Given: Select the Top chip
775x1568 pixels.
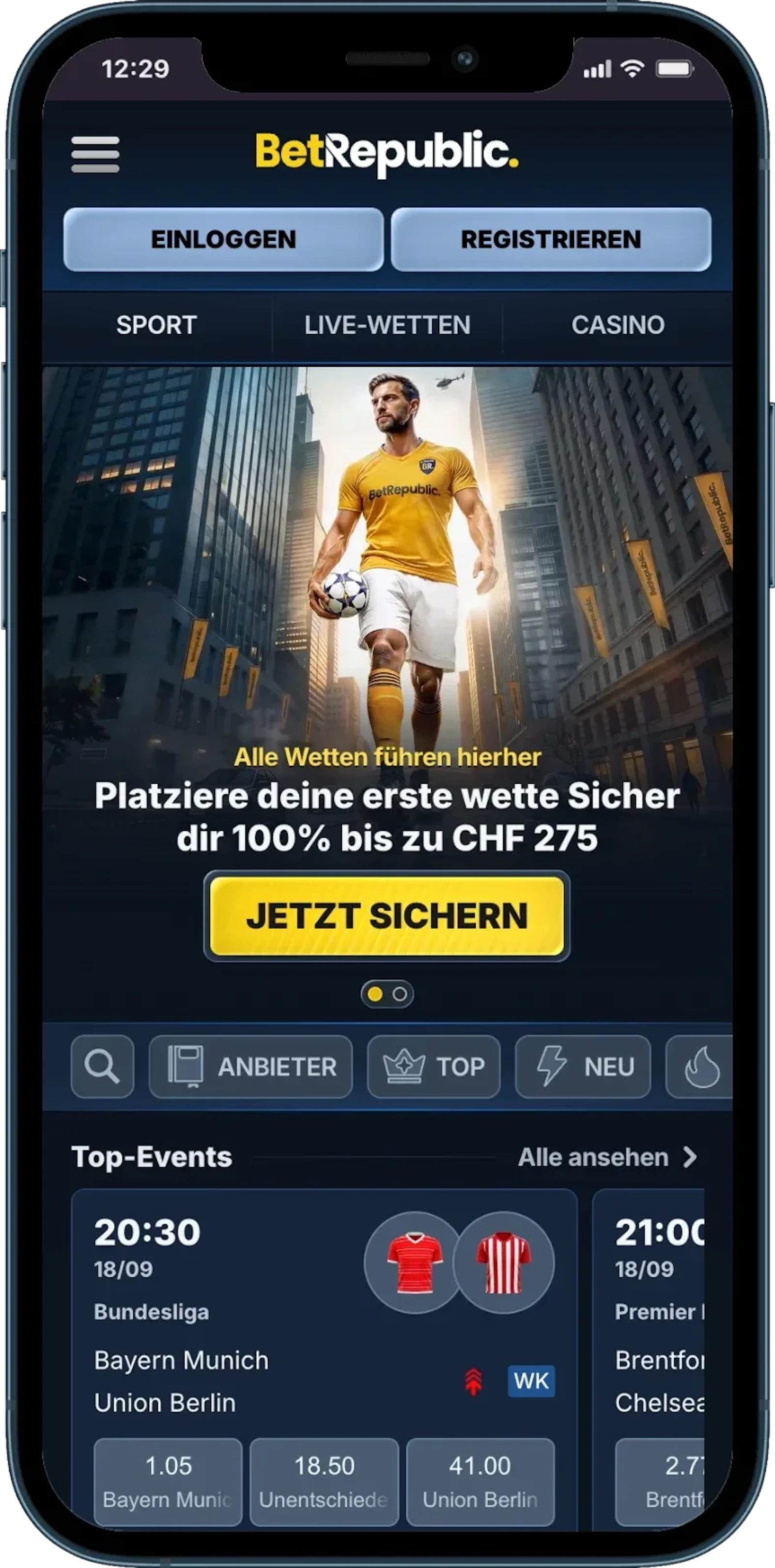Looking at the screenshot, I should 434,1067.
